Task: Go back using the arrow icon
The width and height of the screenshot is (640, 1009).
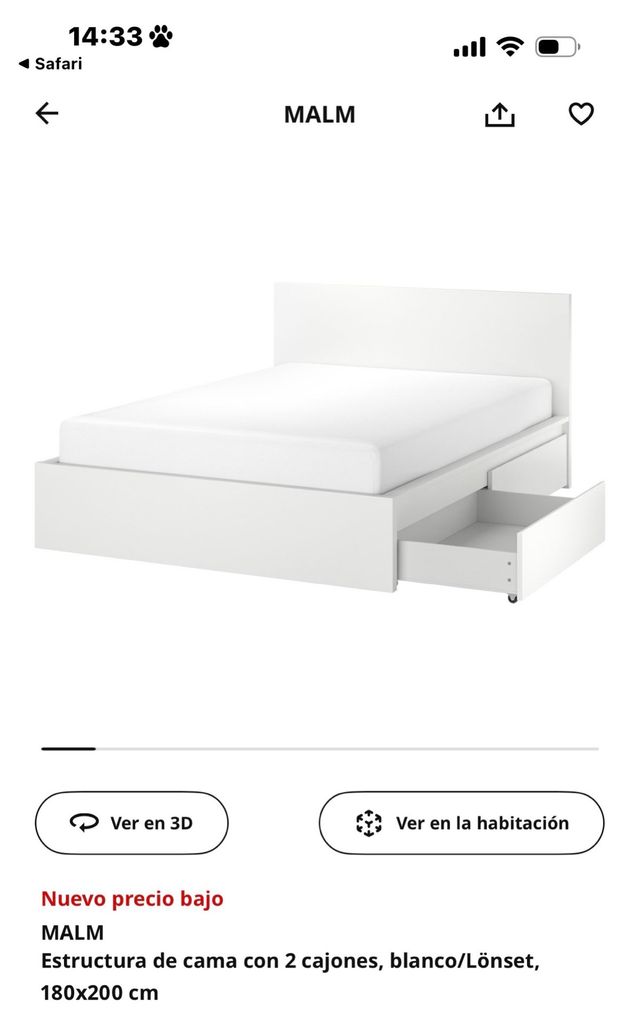Action: click(47, 114)
